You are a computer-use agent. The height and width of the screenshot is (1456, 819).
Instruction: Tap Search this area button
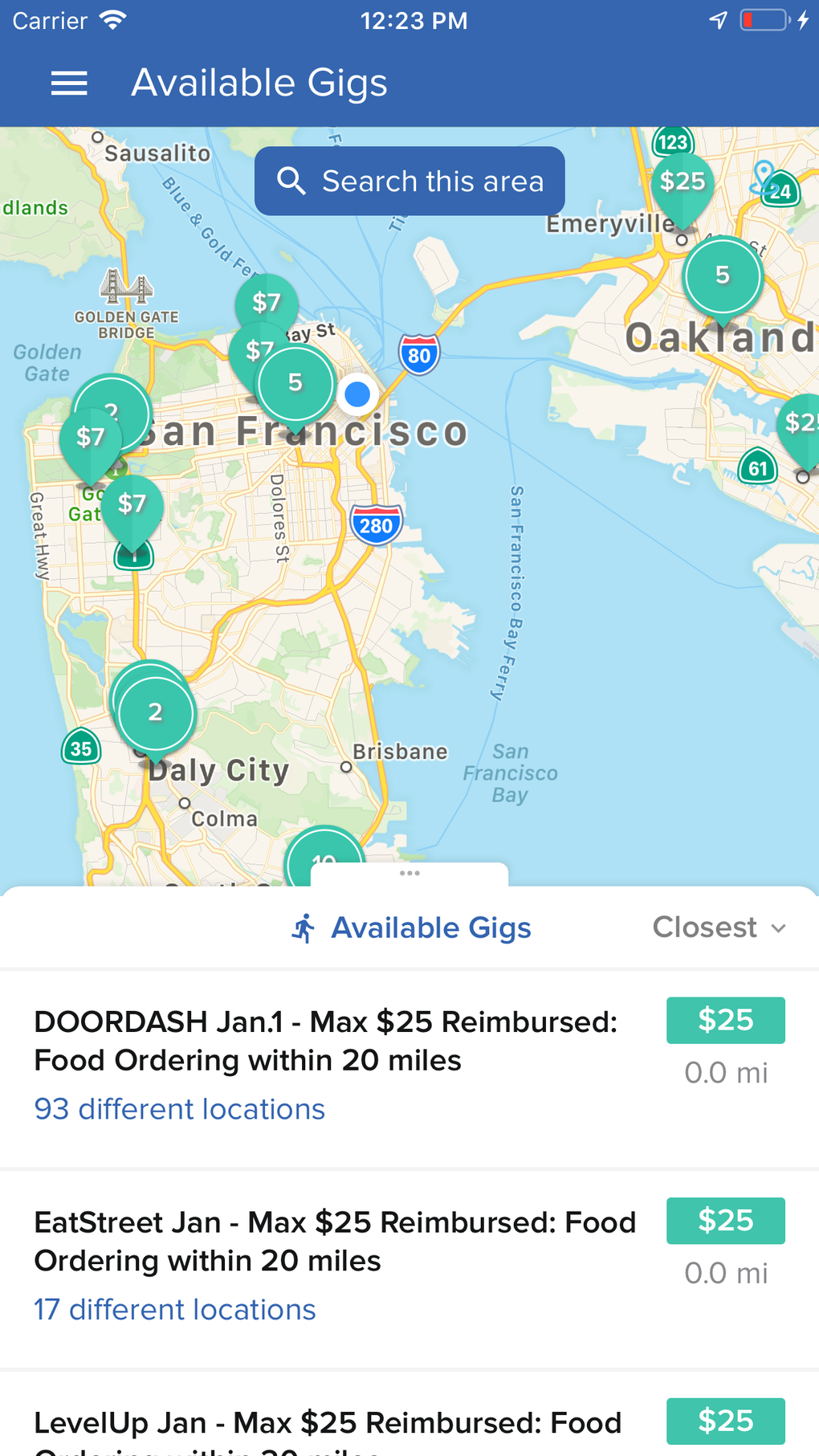[409, 181]
